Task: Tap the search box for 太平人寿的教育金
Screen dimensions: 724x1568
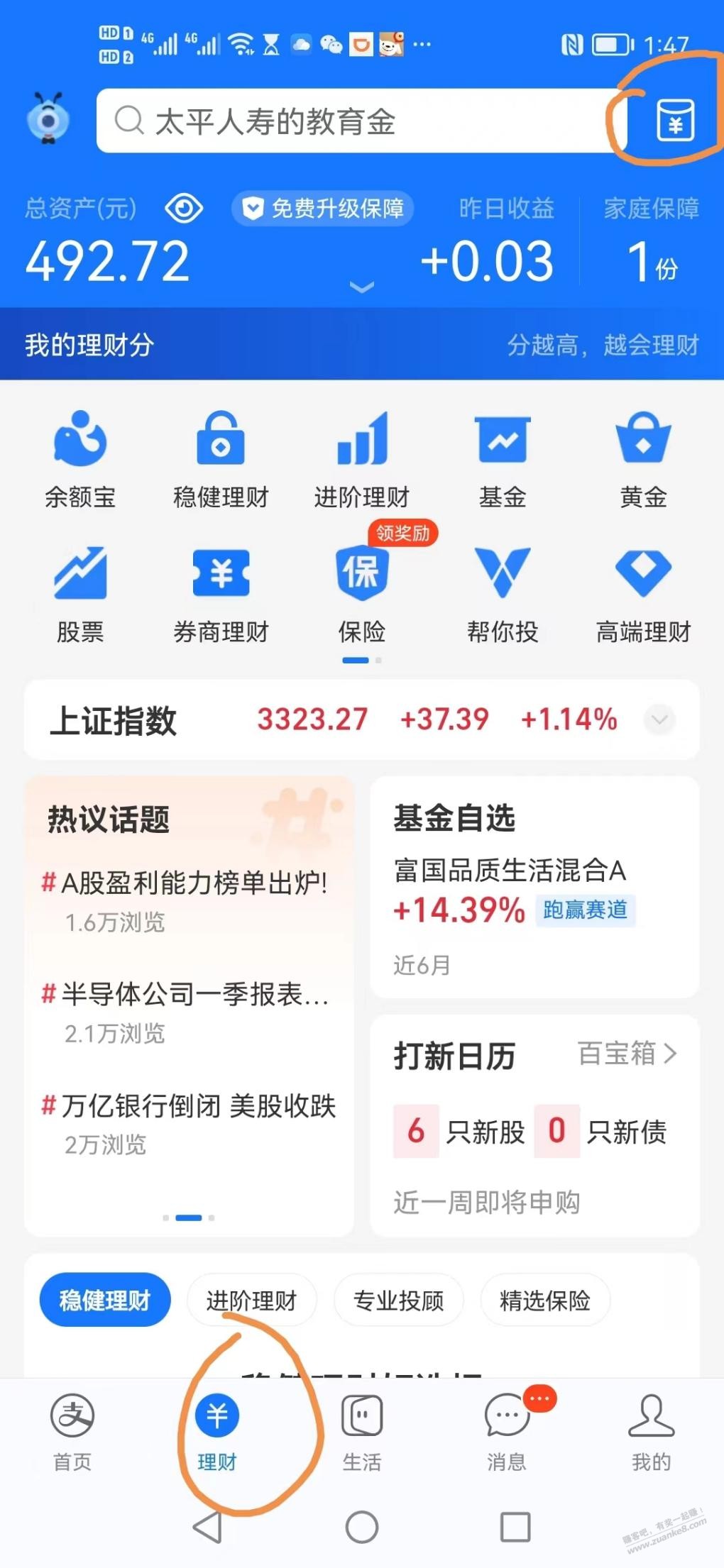Action: (355, 121)
